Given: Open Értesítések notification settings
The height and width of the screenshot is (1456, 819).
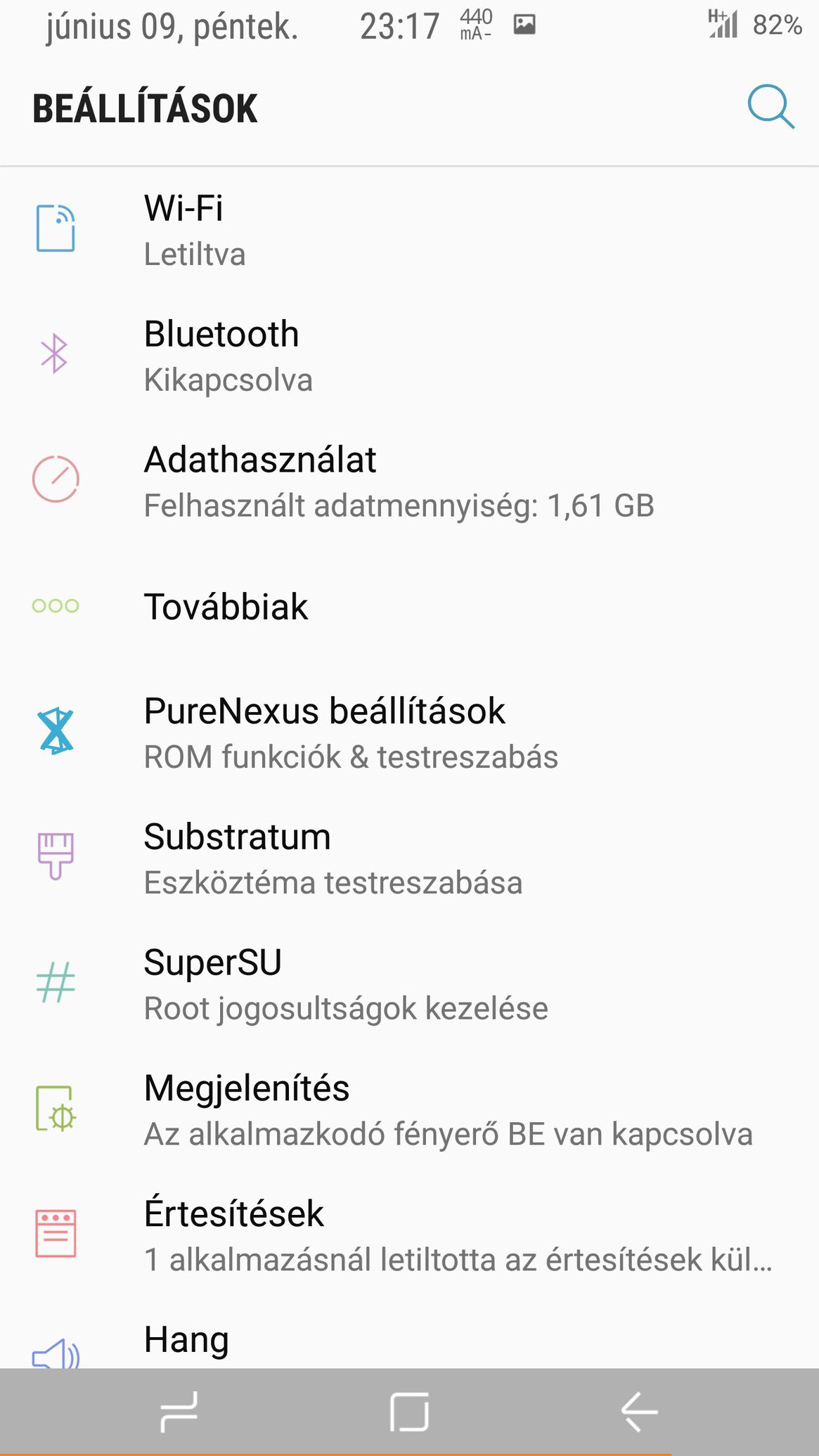Looking at the screenshot, I should pos(409,1235).
